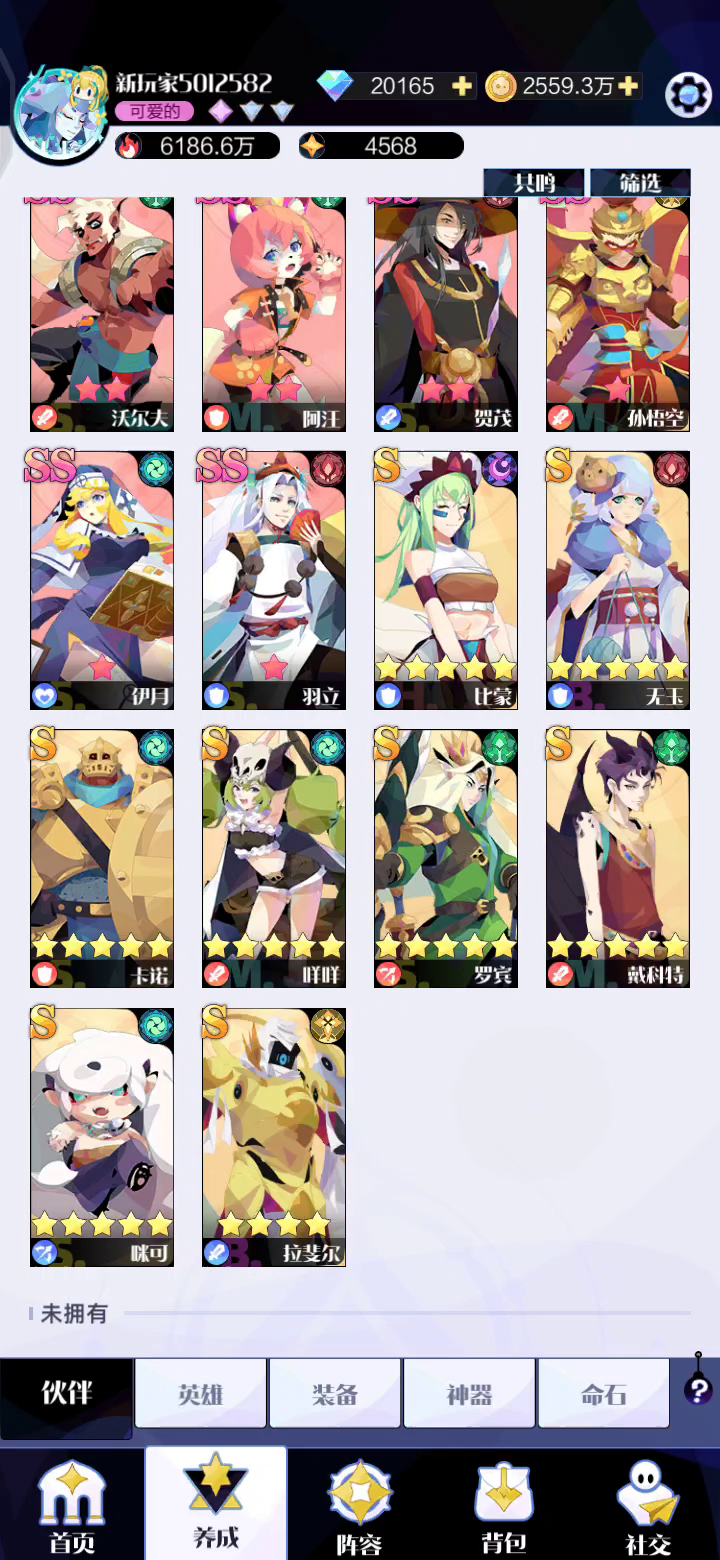Screen dimensions: 720x1560
Task: Open the 拉斐尔 partner card
Action: [274, 1137]
